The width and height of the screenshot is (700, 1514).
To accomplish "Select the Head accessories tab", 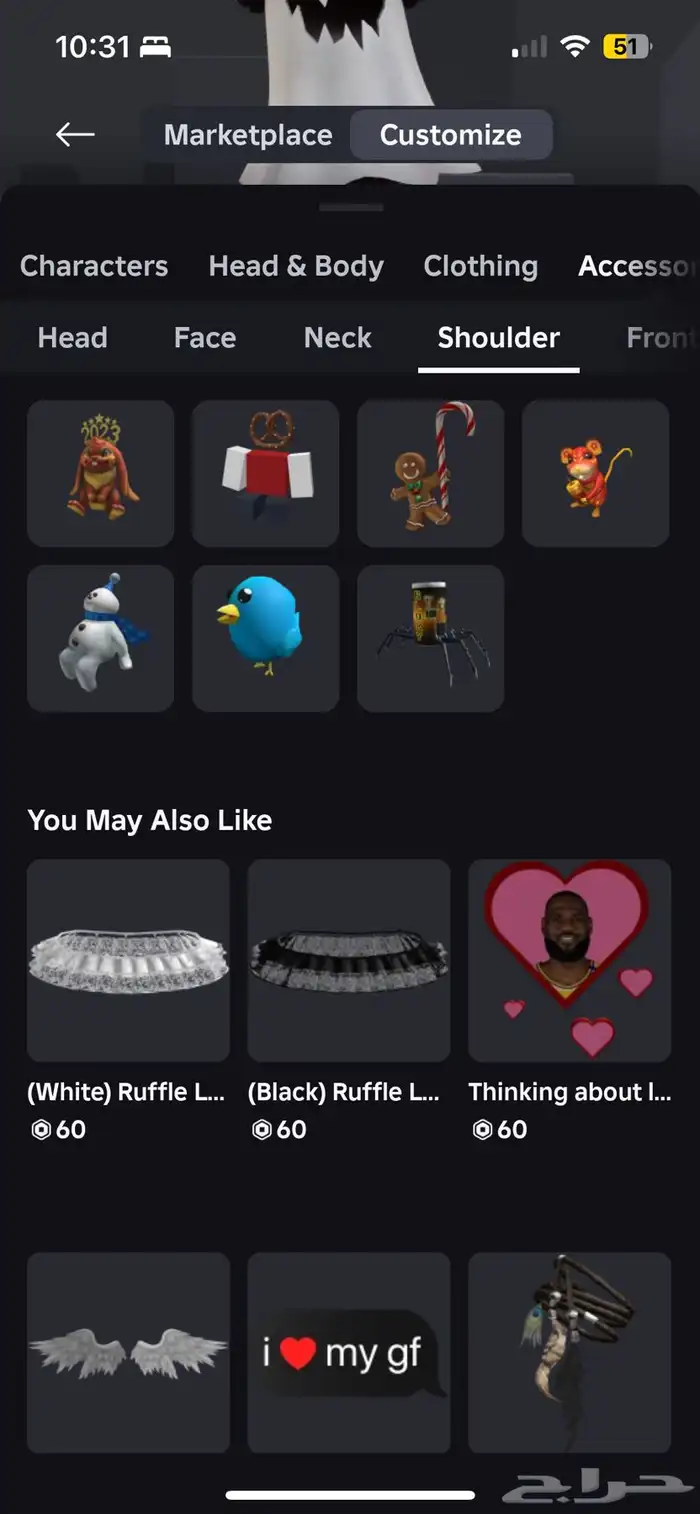I will [x=72, y=338].
